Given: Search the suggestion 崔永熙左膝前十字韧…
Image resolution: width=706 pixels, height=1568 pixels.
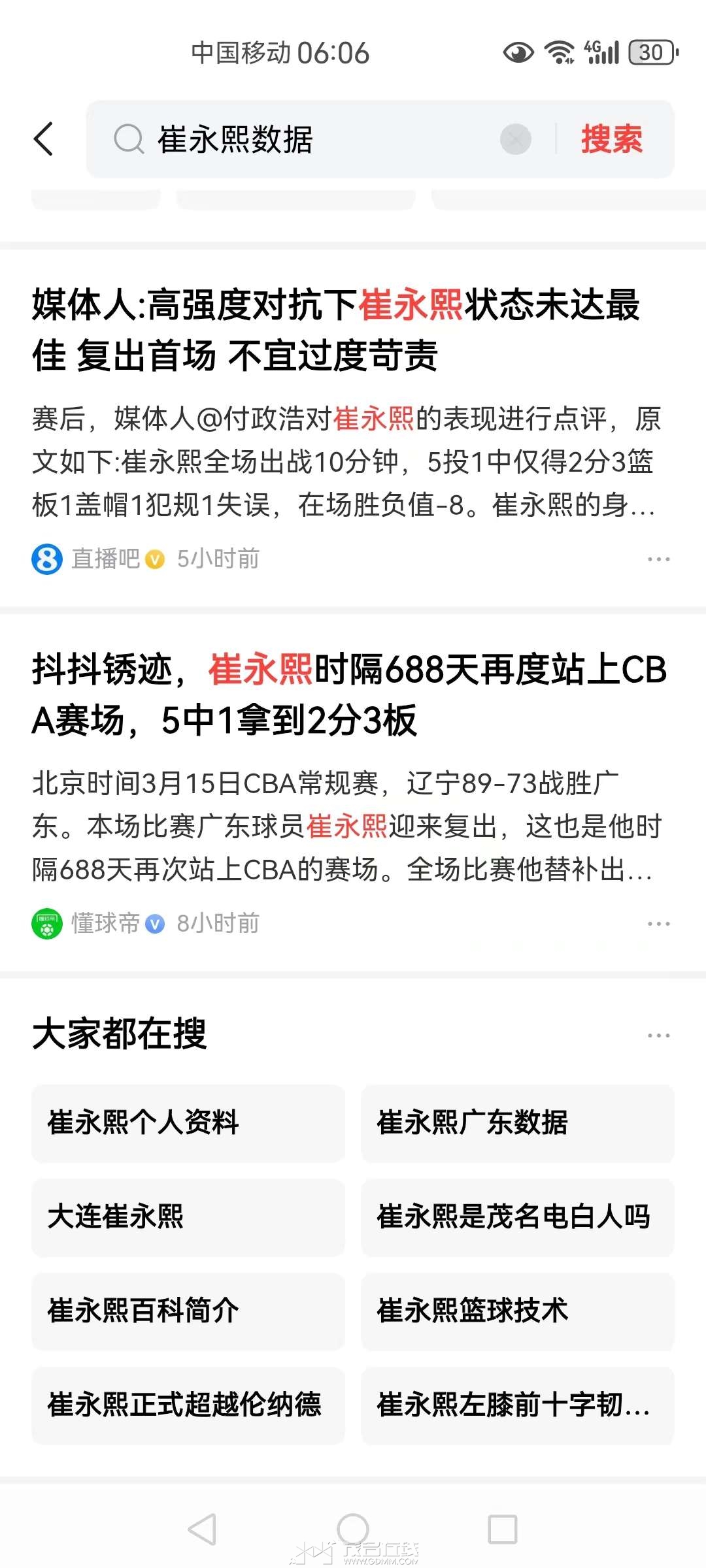Looking at the screenshot, I should point(517,1405).
